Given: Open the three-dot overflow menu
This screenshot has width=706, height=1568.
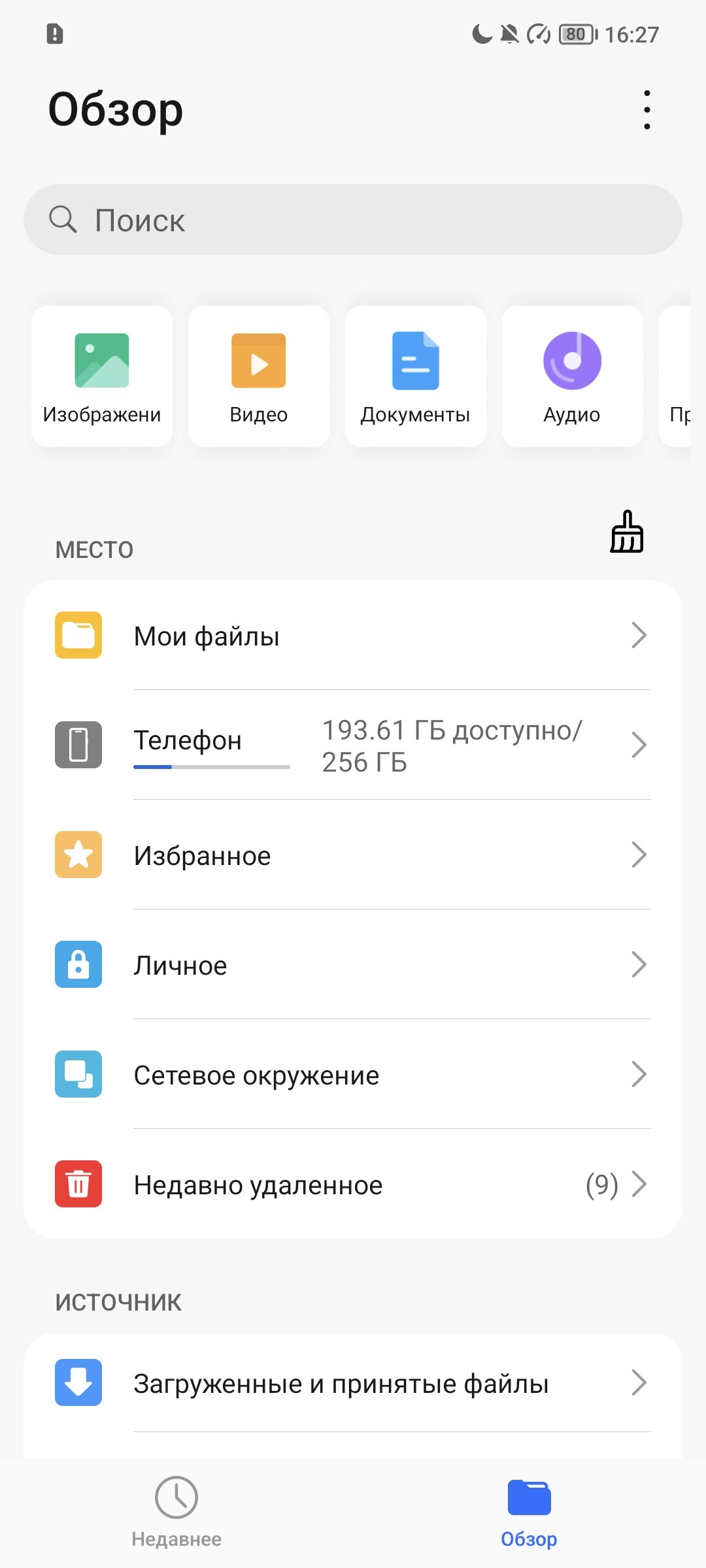Looking at the screenshot, I should click(647, 110).
